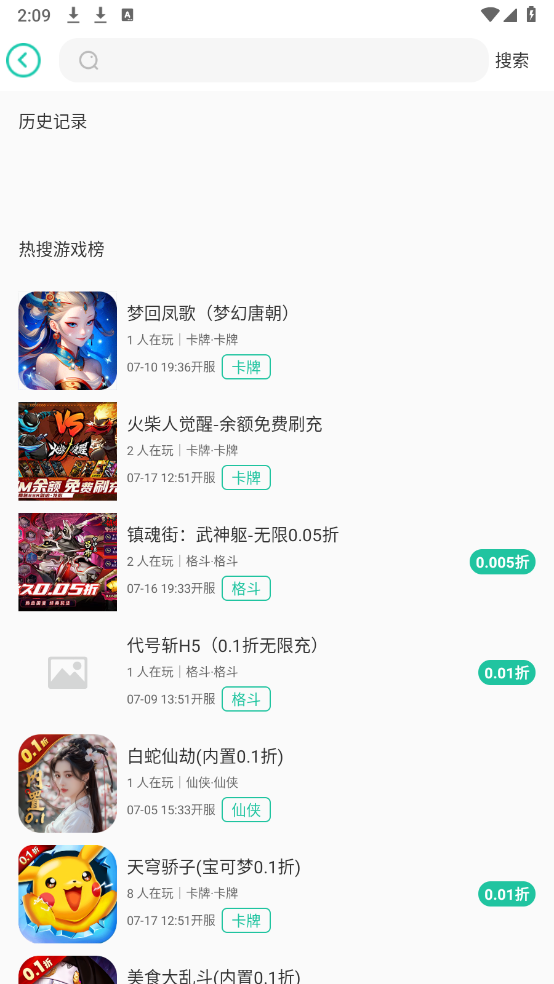Focus the search input field
Viewport: 554px width, 984px height.
coord(274,60)
